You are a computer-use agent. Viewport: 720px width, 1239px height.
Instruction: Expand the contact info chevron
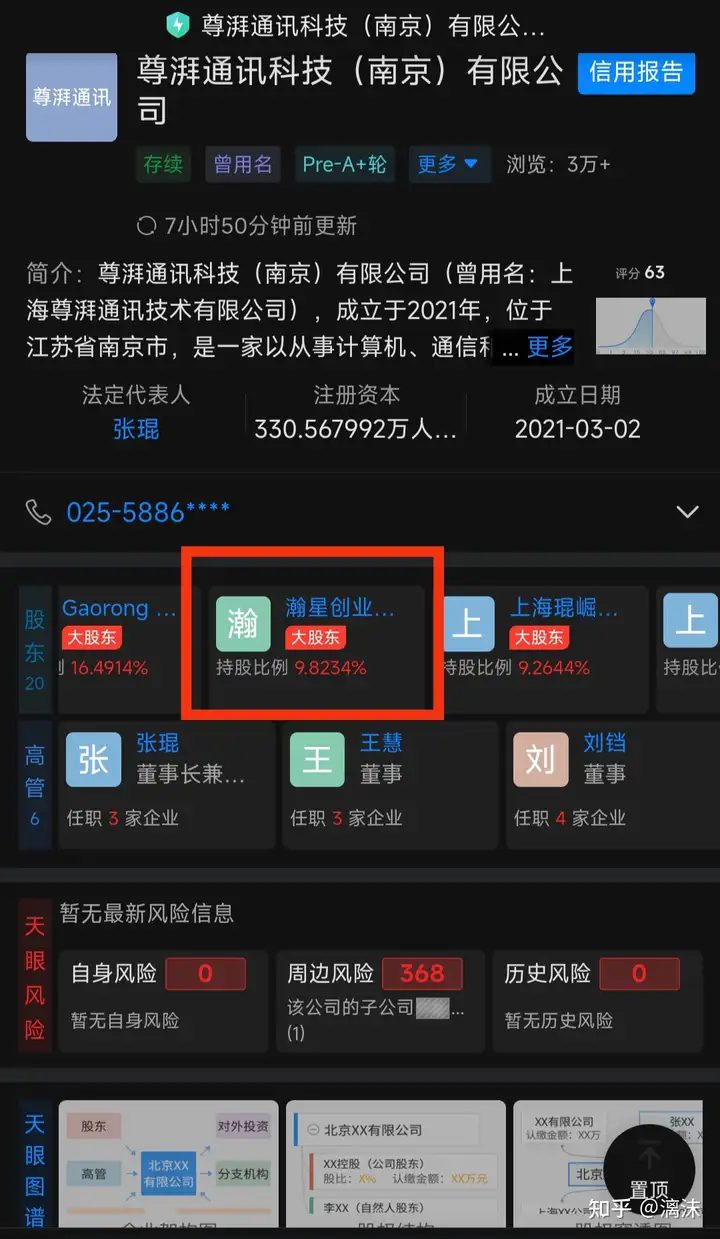[687, 512]
